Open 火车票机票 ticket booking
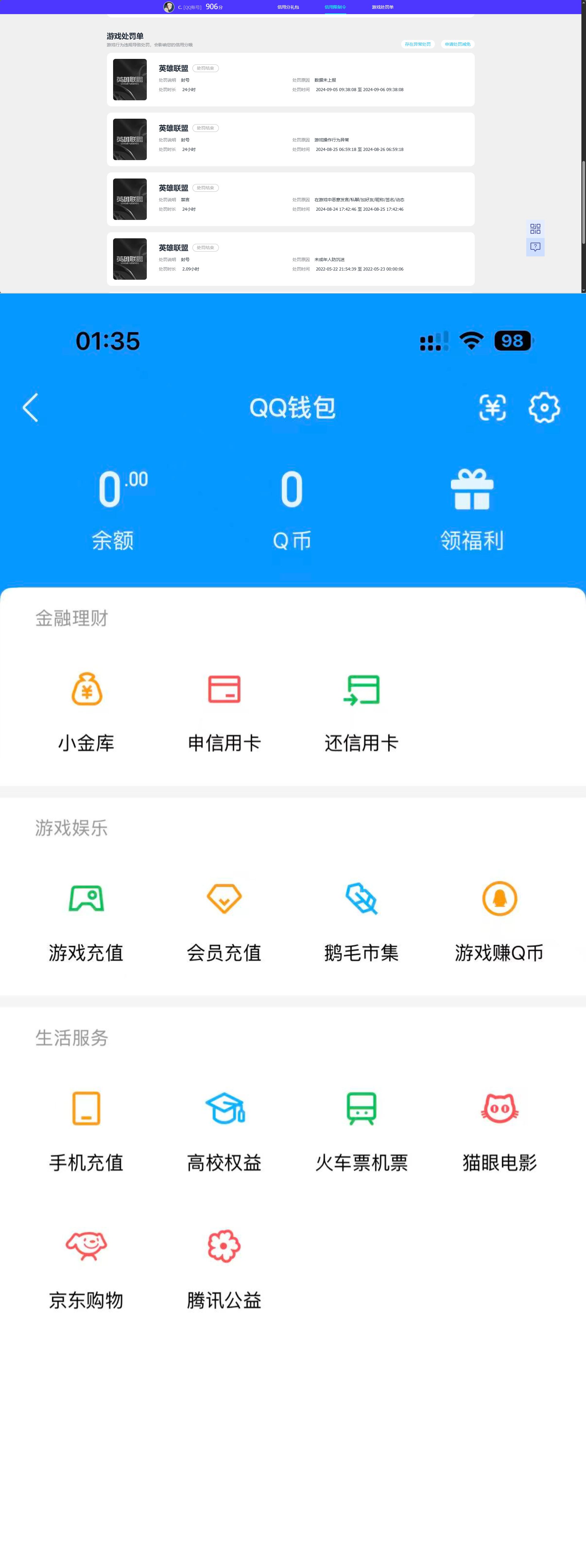This screenshot has width=586, height=1568. [x=361, y=1129]
